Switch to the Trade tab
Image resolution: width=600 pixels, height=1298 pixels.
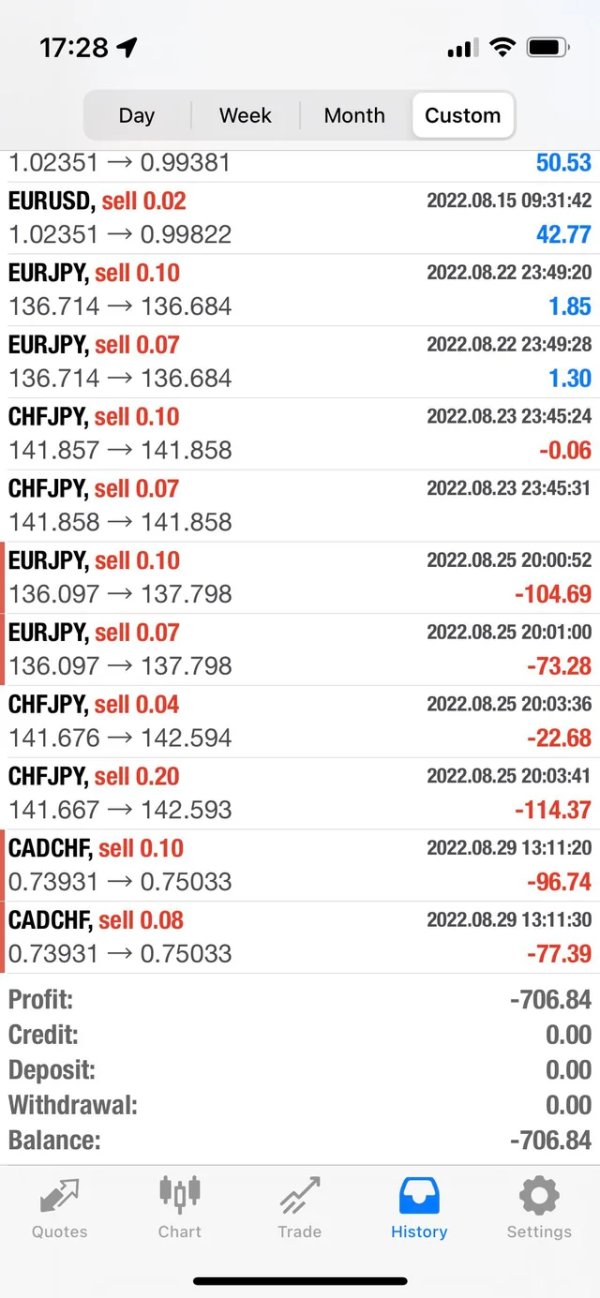point(300,1208)
